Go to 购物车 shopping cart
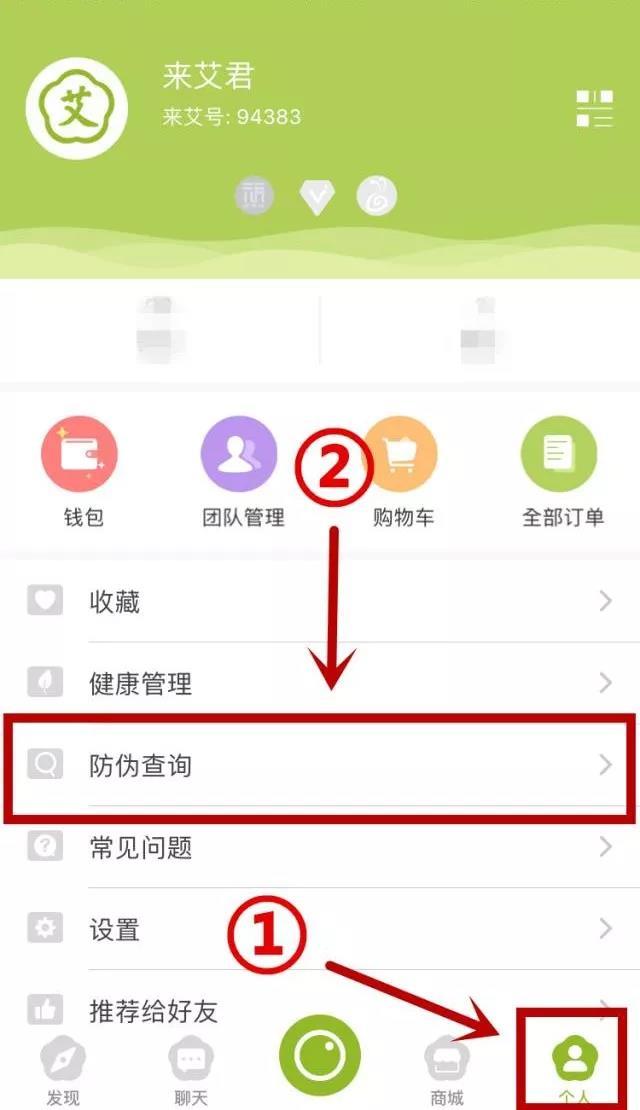This screenshot has height=1110, width=640. point(400,471)
